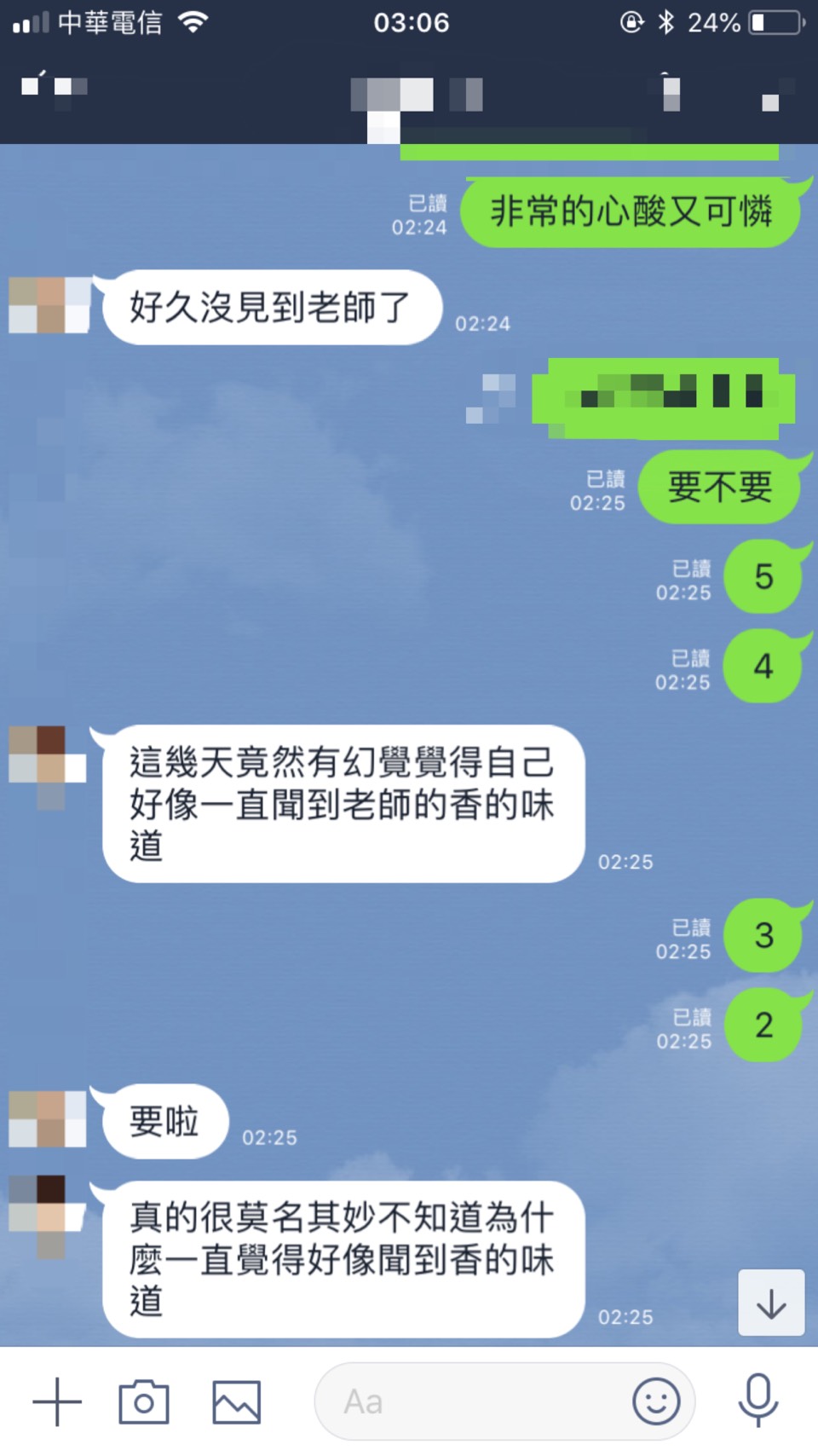The height and width of the screenshot is (1456, 818).
Task: Open the camera to take a photo
Action: [x=144, y=1401]
